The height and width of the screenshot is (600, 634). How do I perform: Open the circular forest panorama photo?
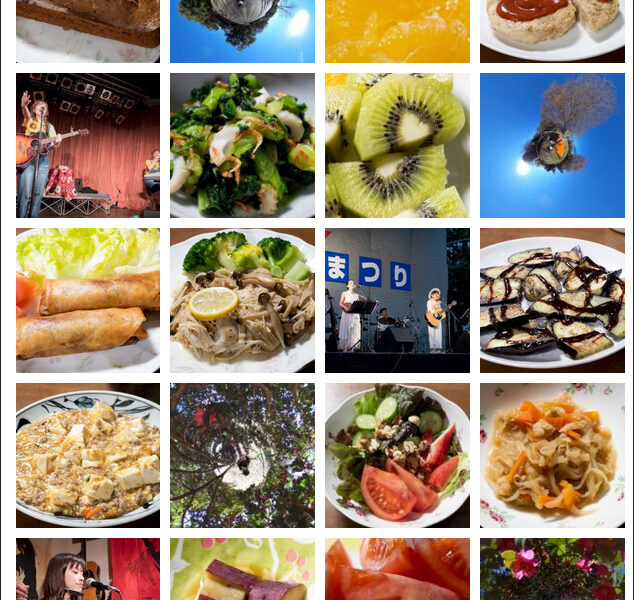(242, 455)
